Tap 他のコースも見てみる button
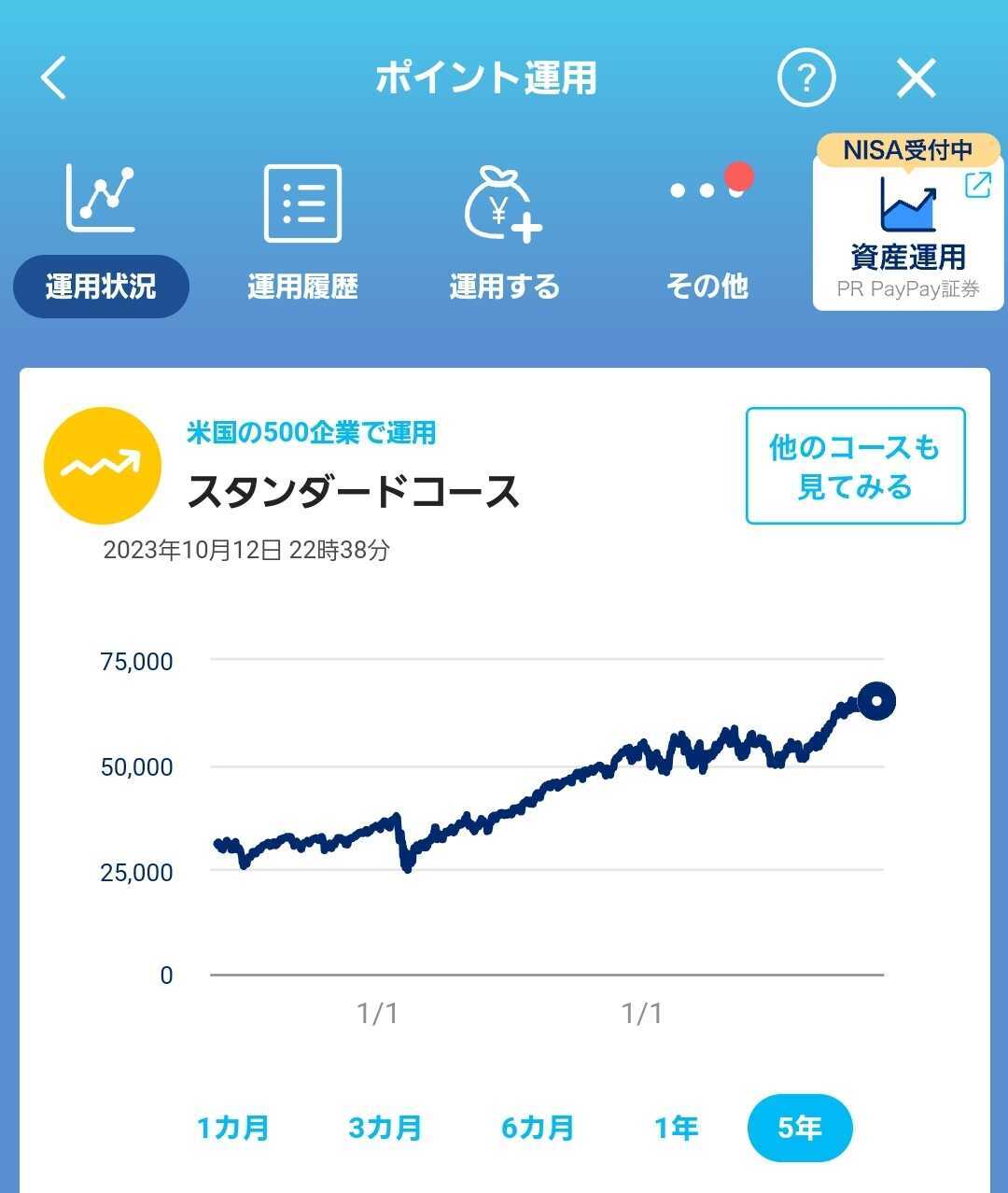The image size is (1008, 1193). [x=854, y=466]
